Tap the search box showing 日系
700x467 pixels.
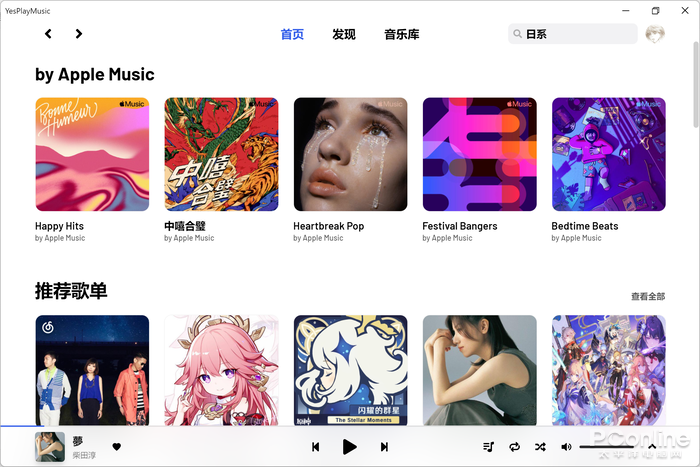[573, 34]
